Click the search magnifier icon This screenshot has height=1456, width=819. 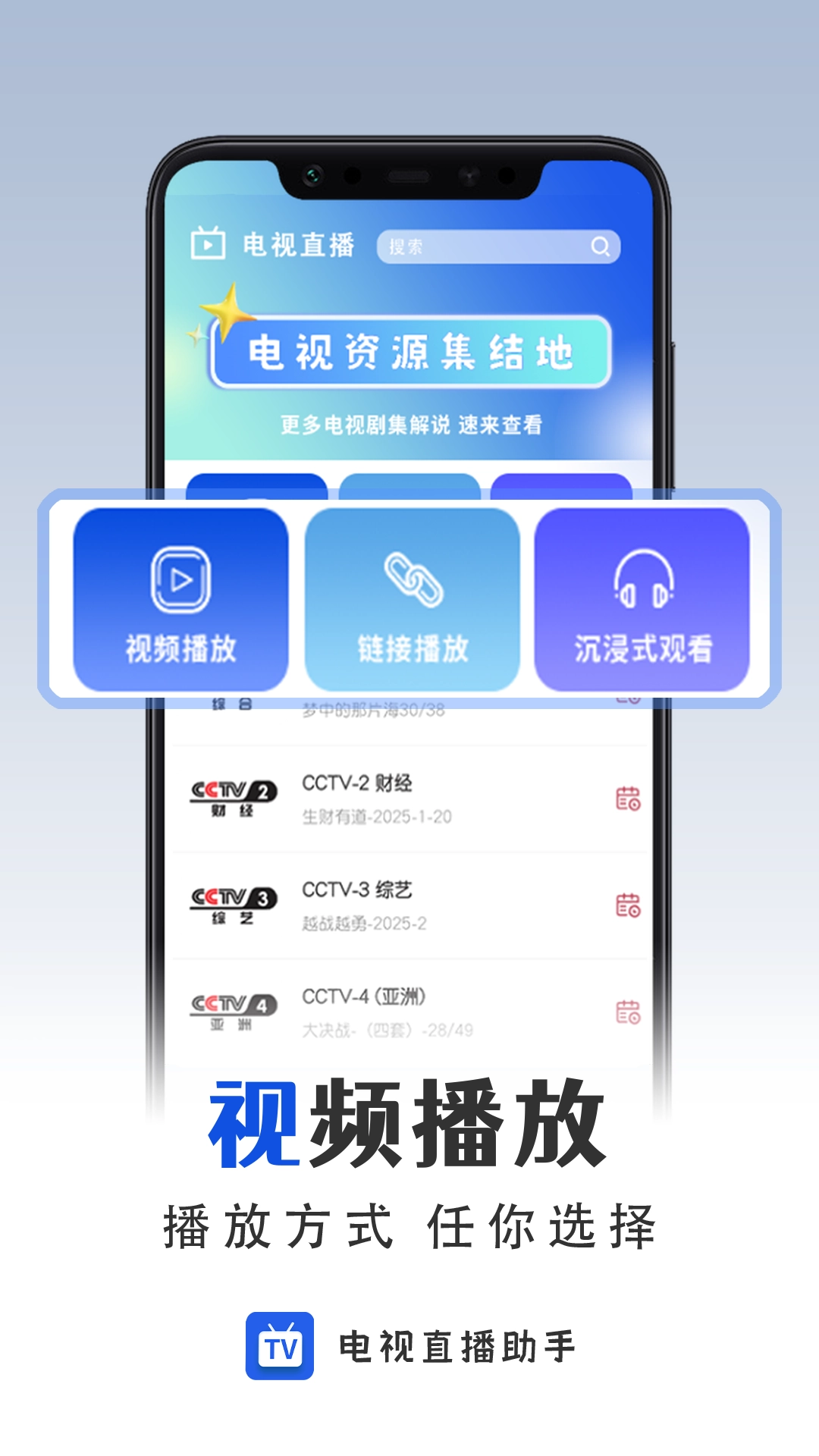pos(601,246)
